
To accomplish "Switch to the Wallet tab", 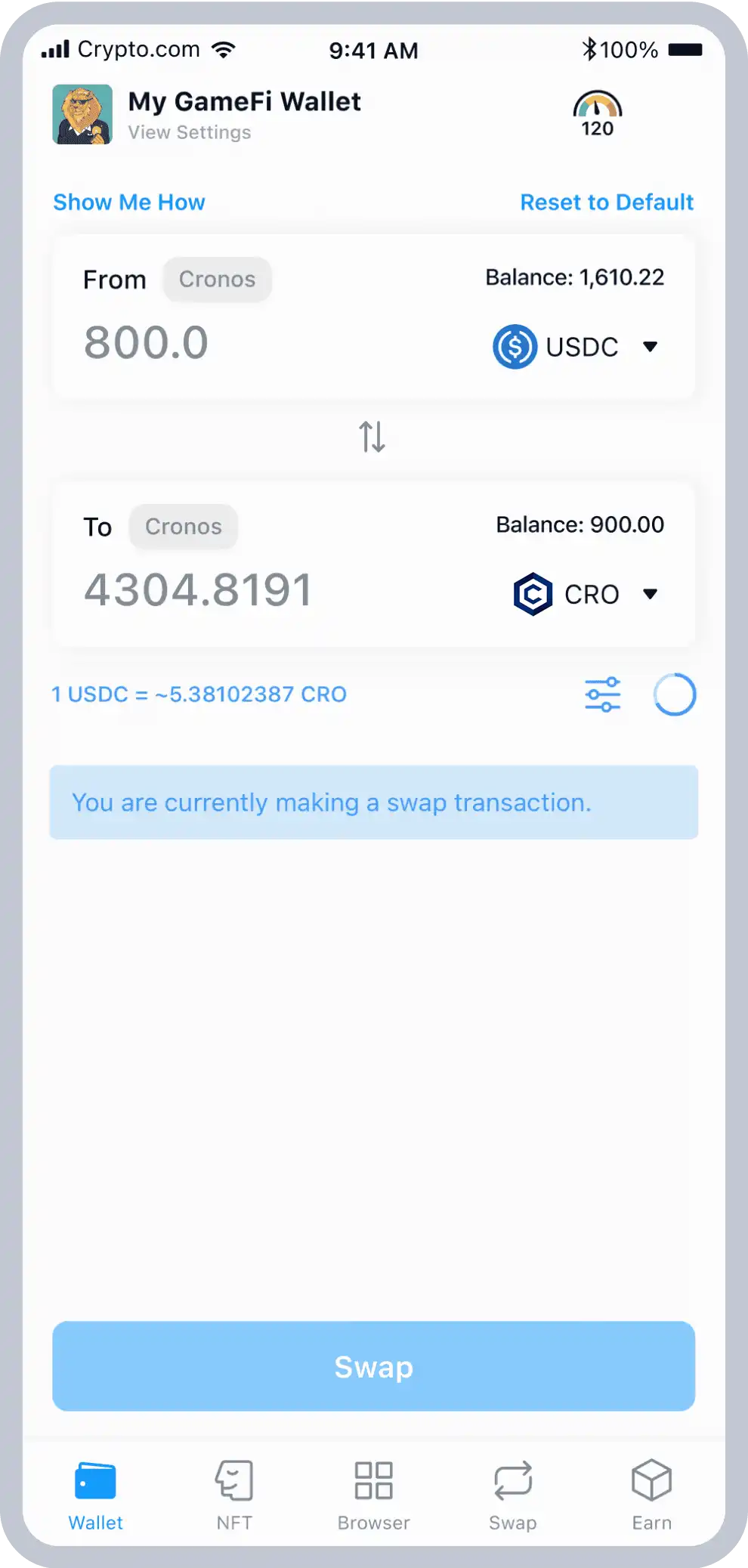I will pos(95,1495).
